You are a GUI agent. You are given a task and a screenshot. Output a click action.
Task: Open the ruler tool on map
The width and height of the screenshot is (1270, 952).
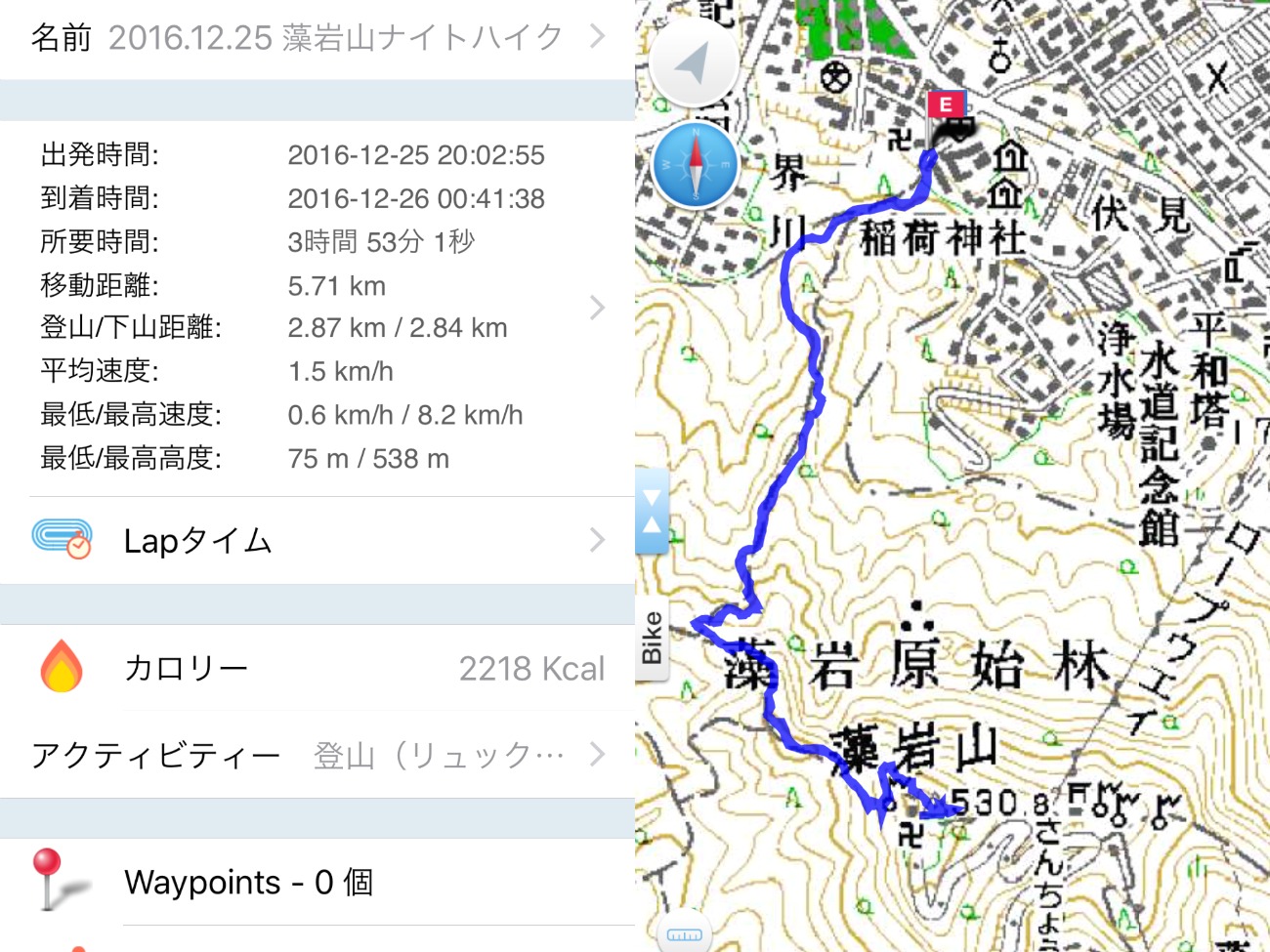tap(684, 934)
